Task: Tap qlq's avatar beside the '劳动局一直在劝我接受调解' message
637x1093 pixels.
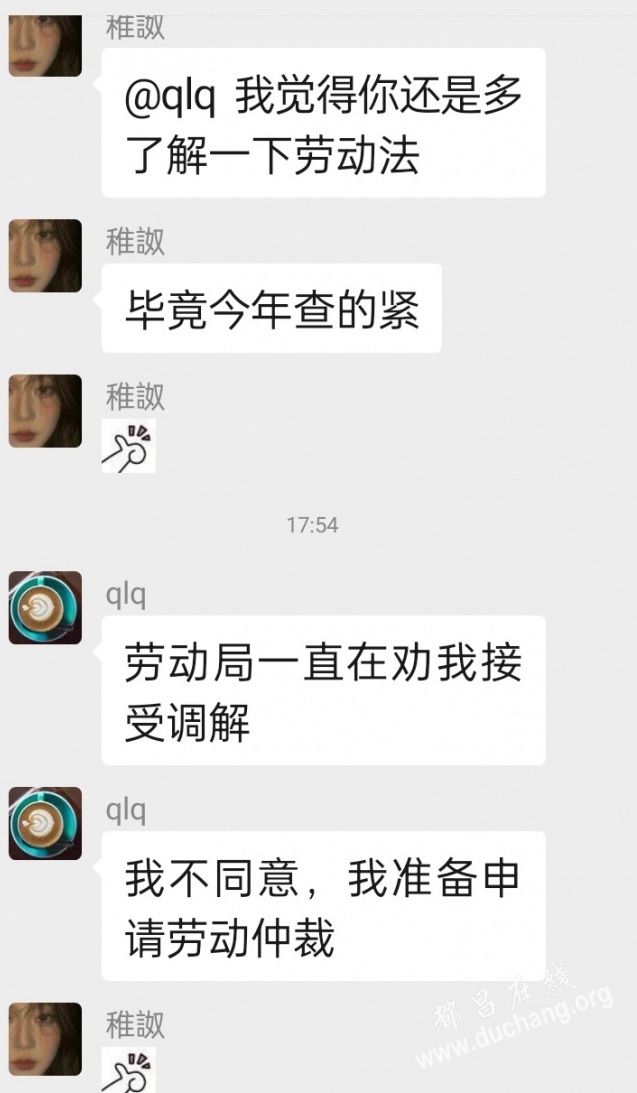Action: [45, 608]
